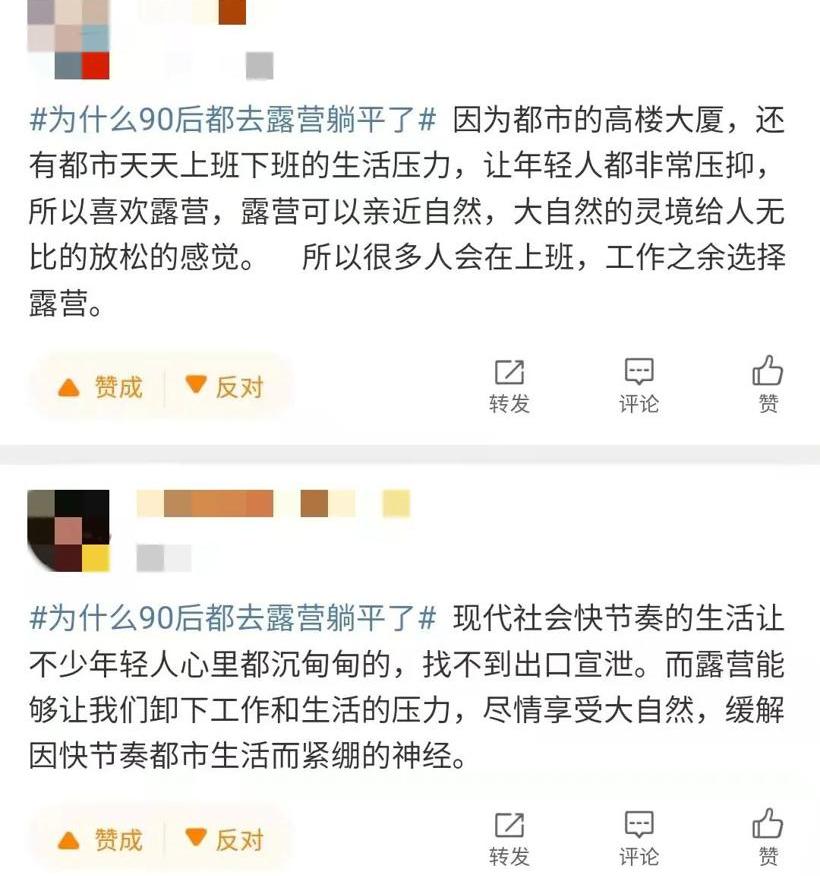Open comments on the 快节奏 post
This screenshot has height=876, width=820.
coord(638,838)
